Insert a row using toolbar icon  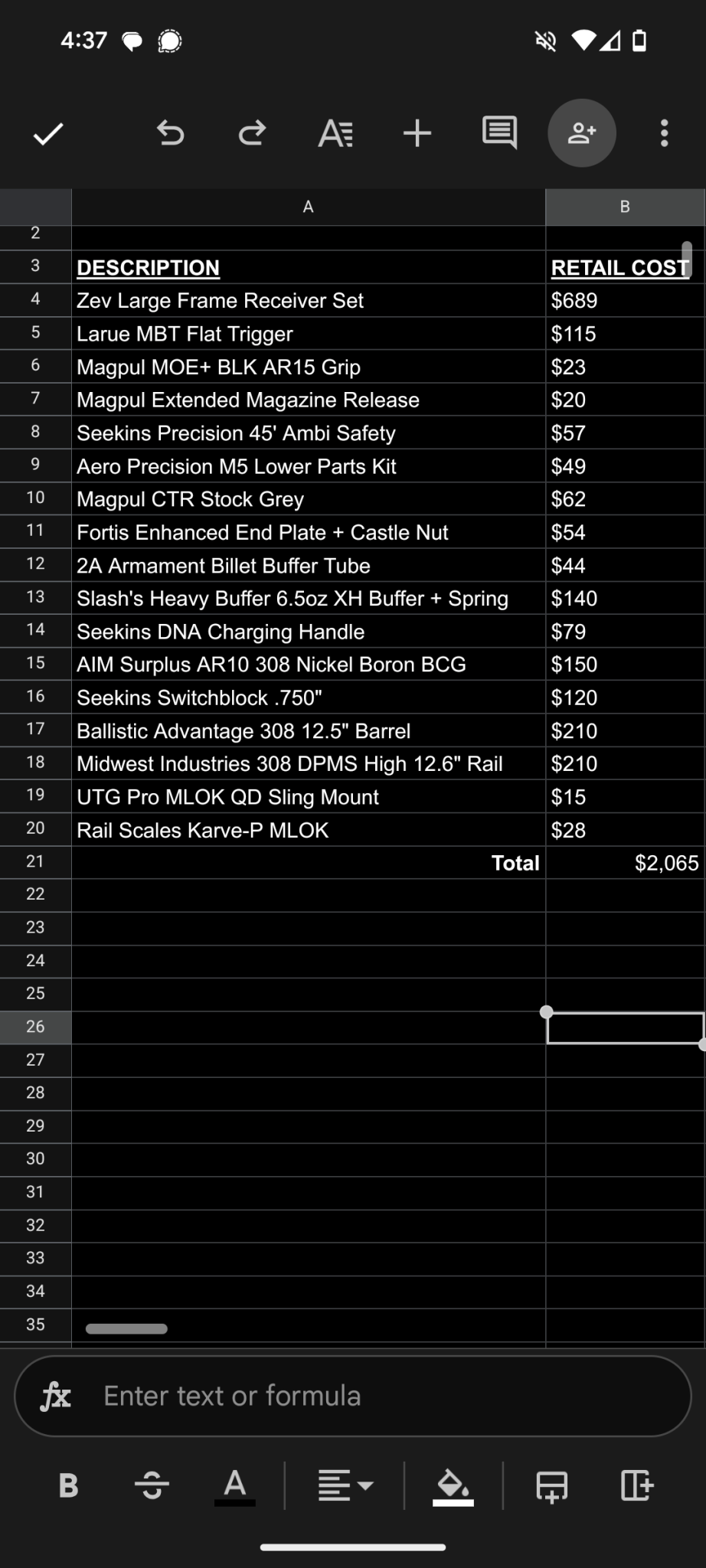pyautogui.click(x=552, y=1486)
